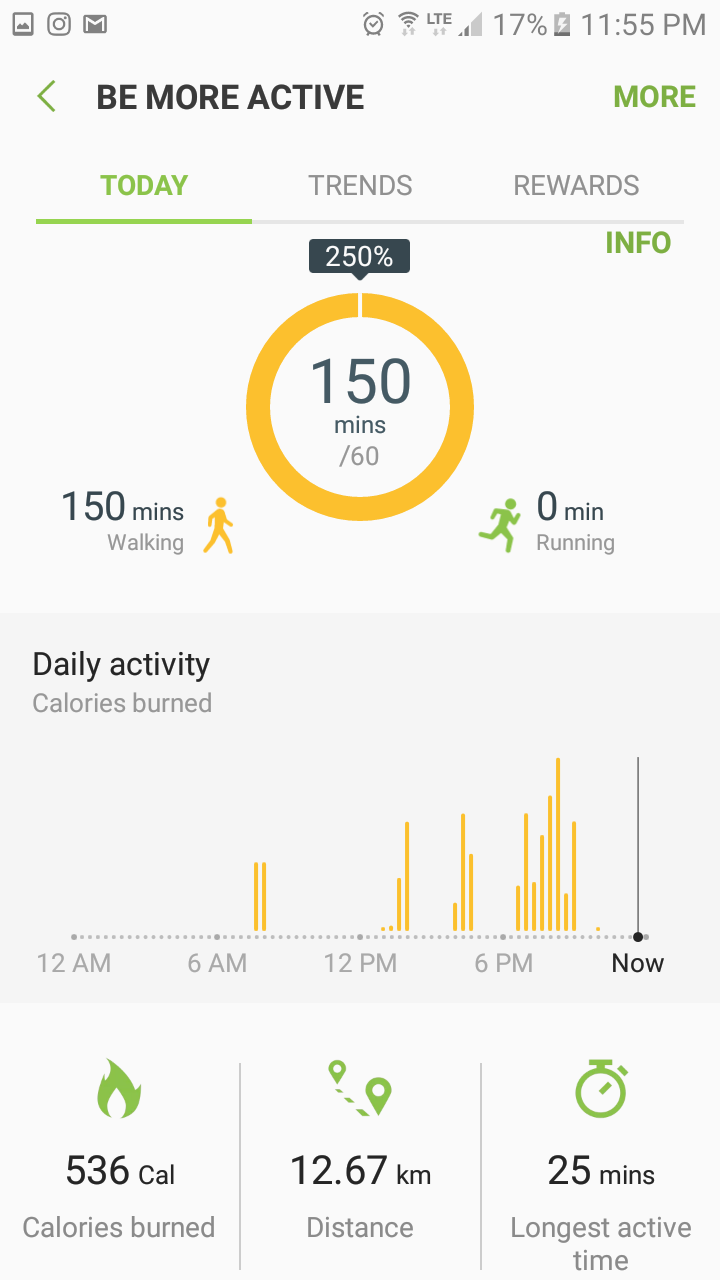Open the MORE options menu
This screenshot has height=1280, width=720.
[654, 97]
